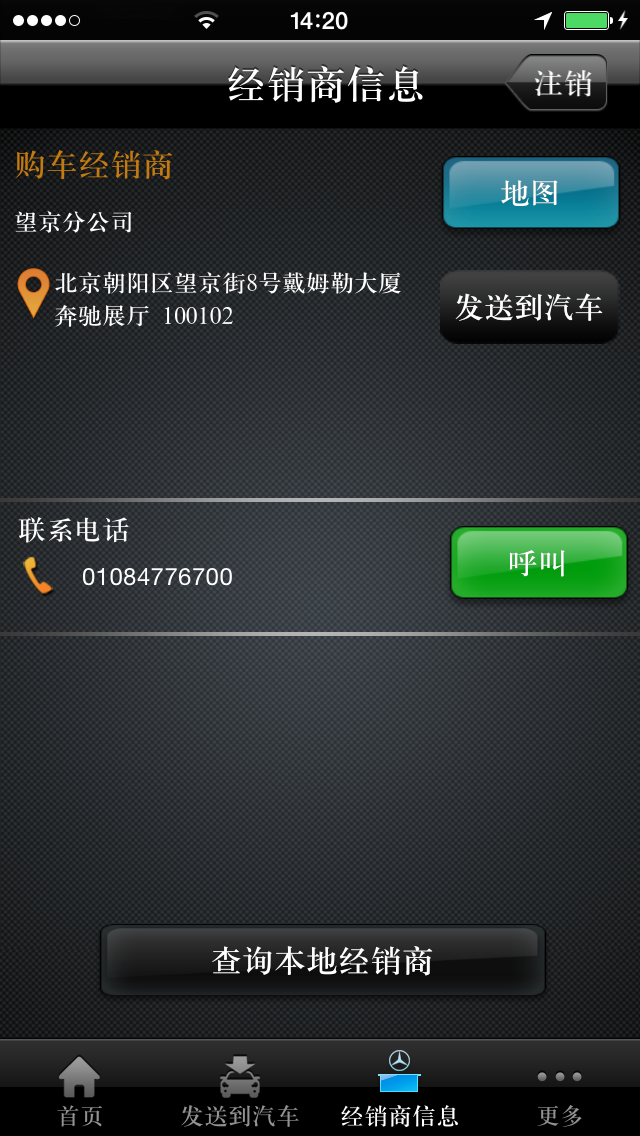Call the dealer with 呼叫 button
Screen dimensions: 640x1136
[539, 562]
